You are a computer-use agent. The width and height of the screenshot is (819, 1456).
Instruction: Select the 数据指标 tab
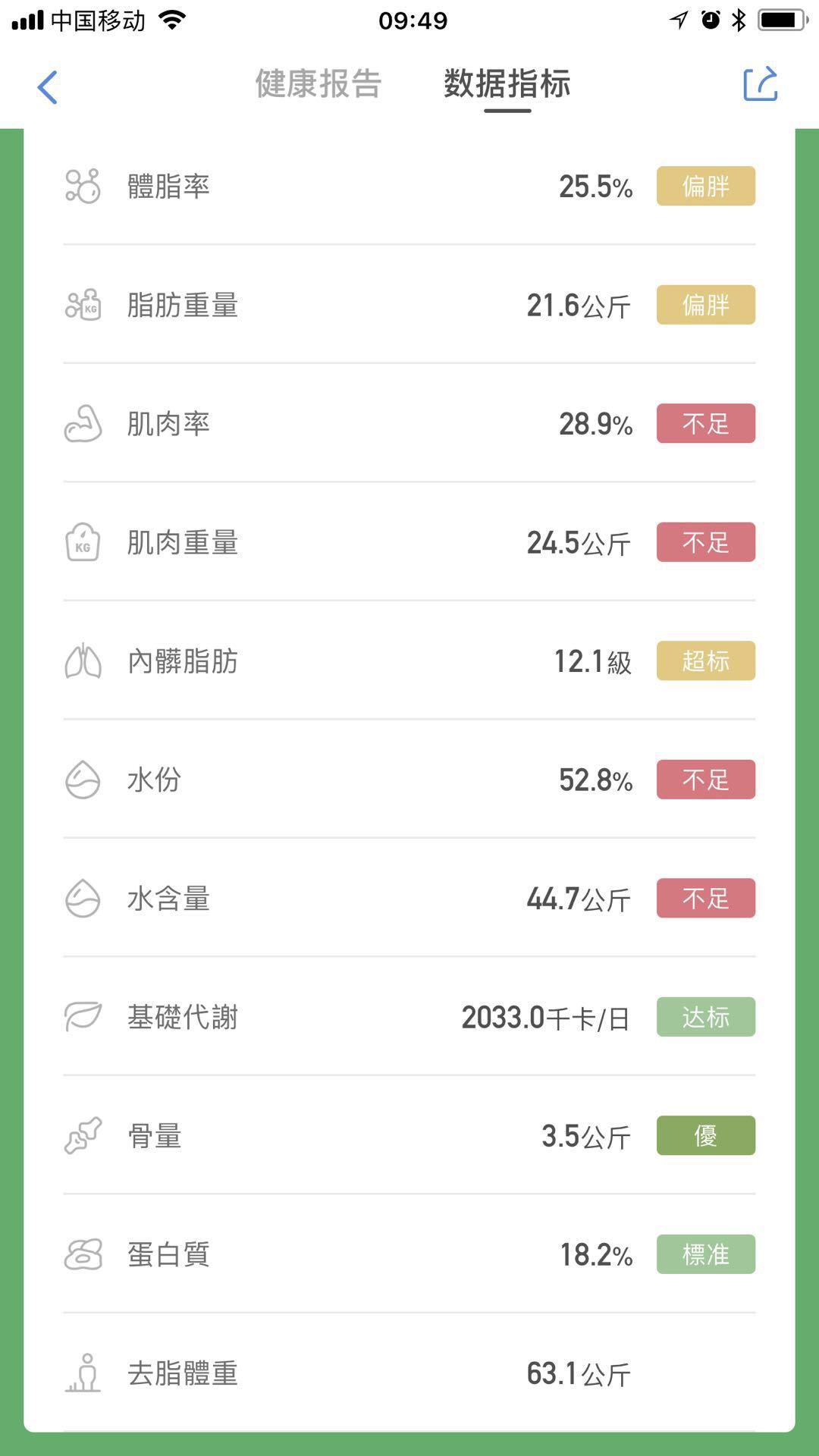tap(507, 83)
